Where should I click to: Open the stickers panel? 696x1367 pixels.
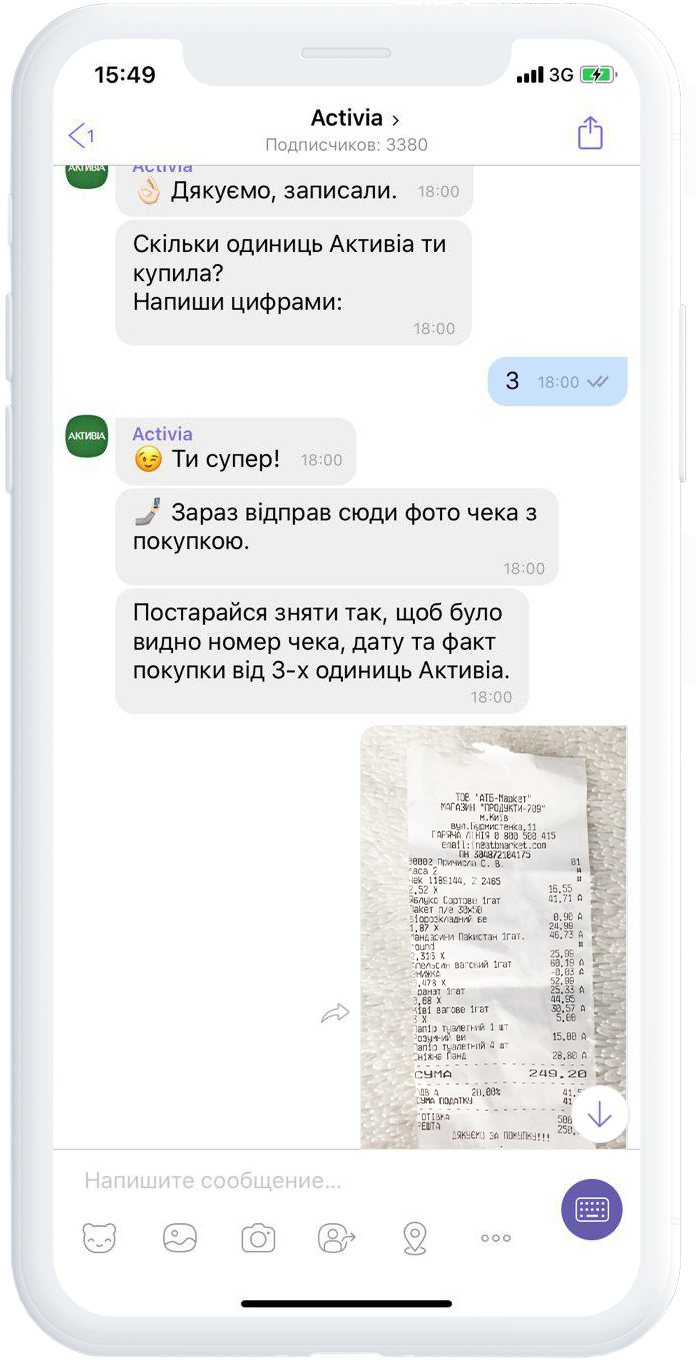click(99, 1238)
